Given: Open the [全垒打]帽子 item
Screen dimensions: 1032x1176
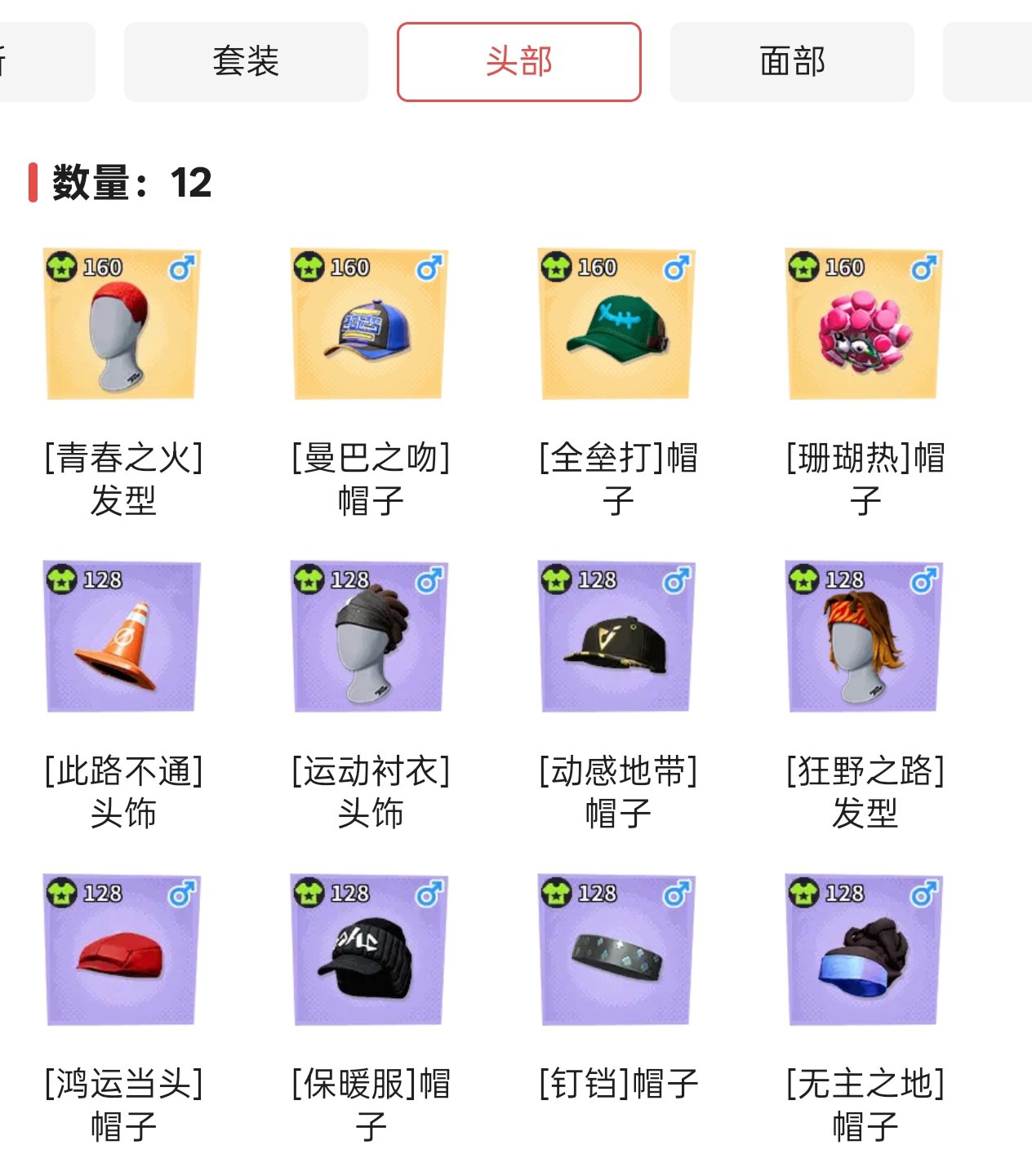Looking at the screenshot, I should 617,325.
